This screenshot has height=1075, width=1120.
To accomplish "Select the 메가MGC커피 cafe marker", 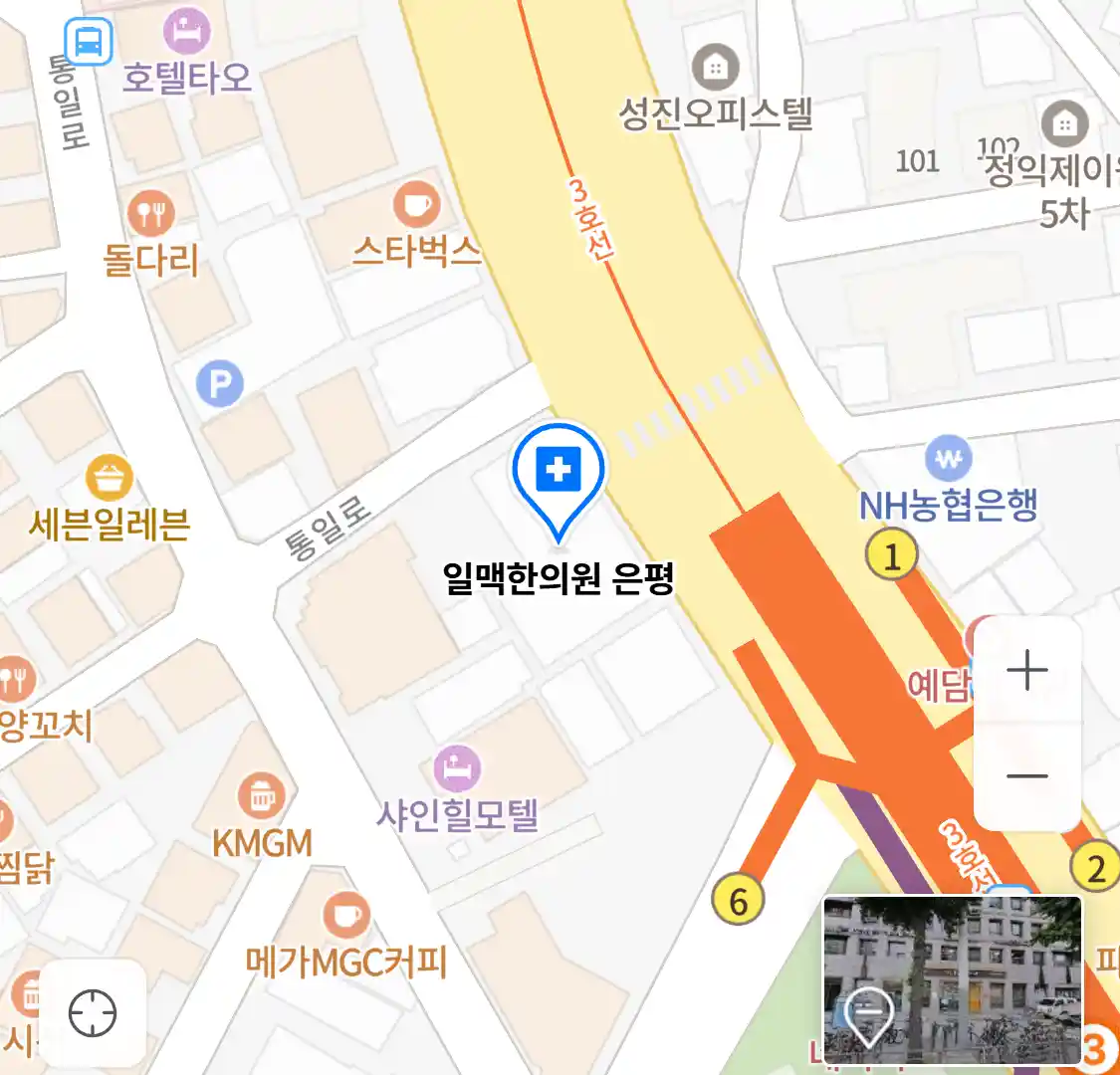I will click(346, 914).
